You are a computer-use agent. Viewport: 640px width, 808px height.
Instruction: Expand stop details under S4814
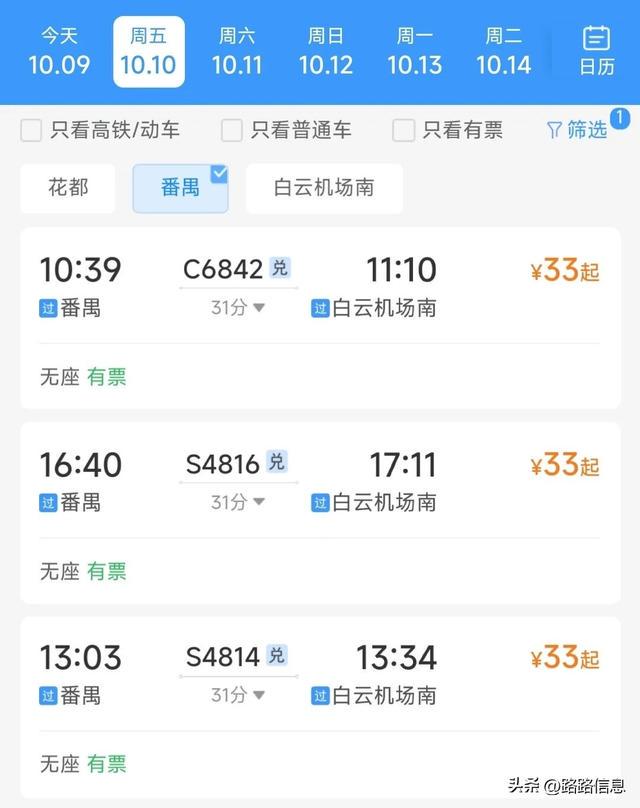238,696
